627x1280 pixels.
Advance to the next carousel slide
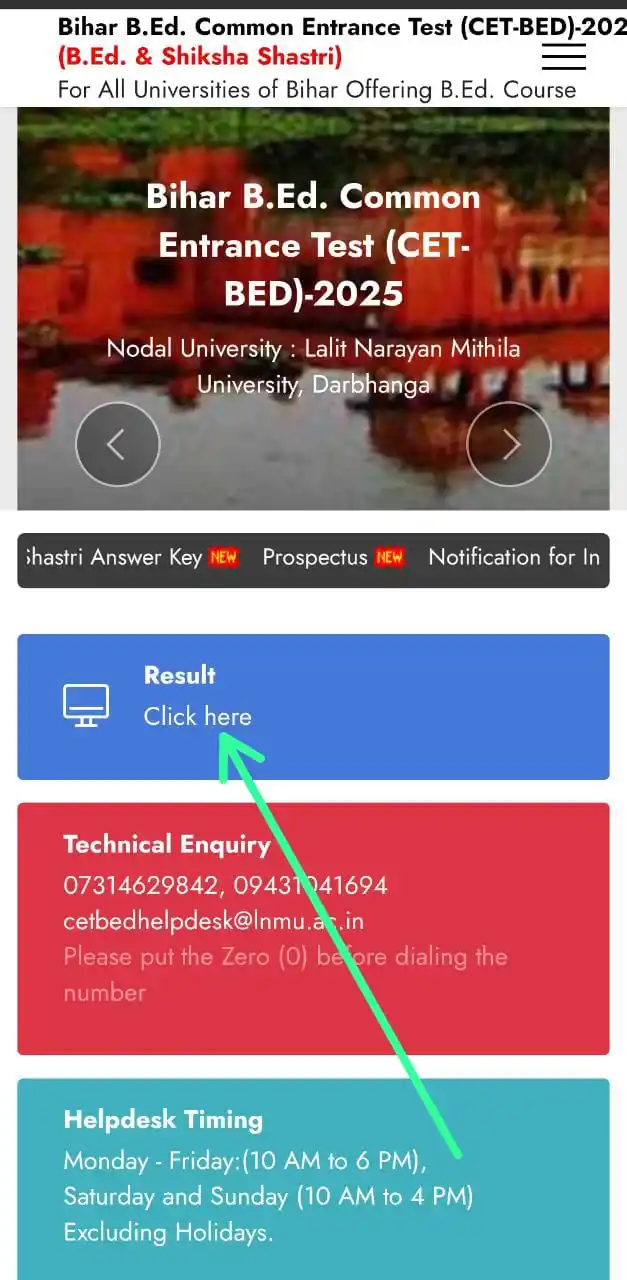[x=509, y=444]
